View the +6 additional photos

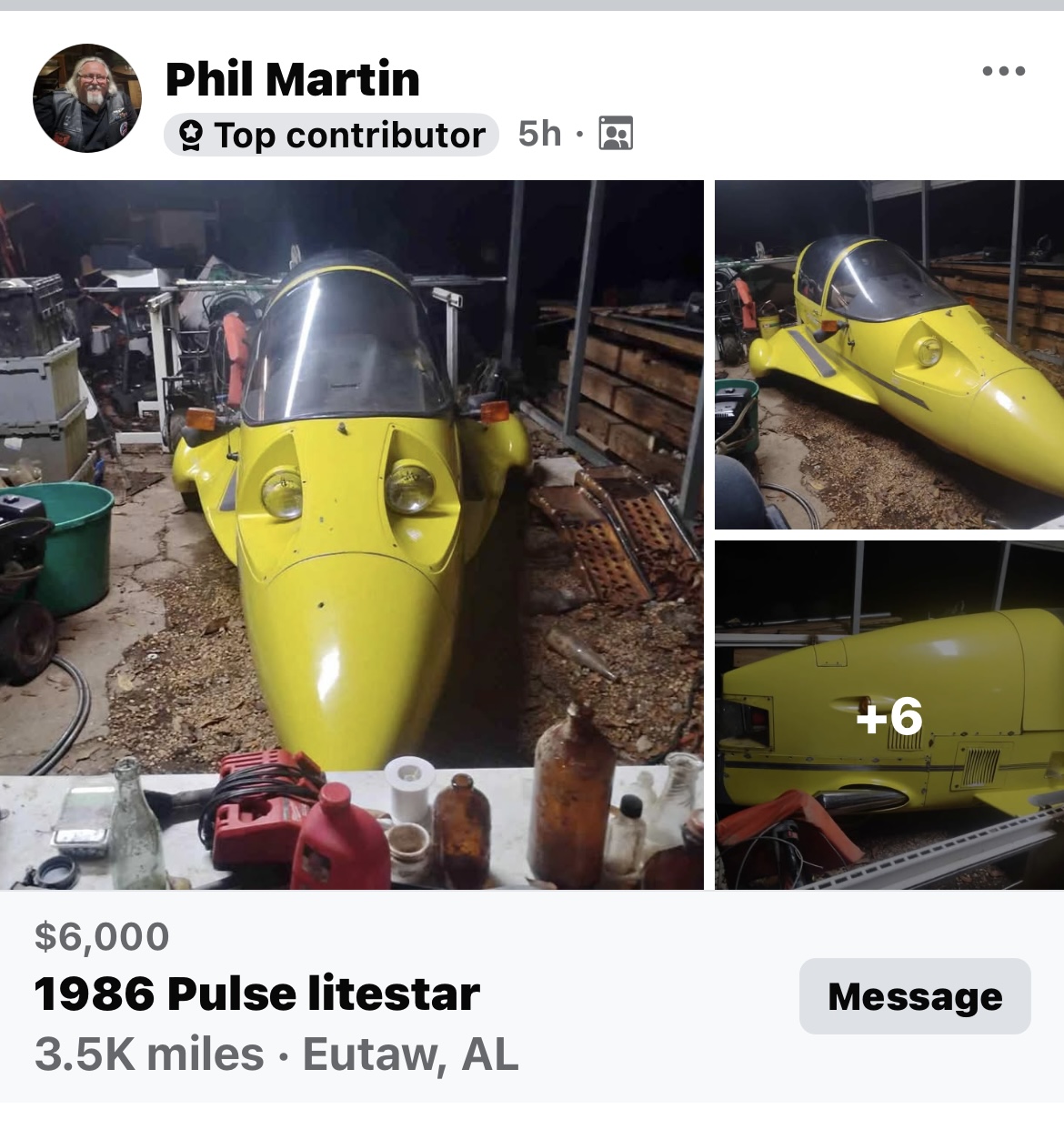click(x=888, y=716)
